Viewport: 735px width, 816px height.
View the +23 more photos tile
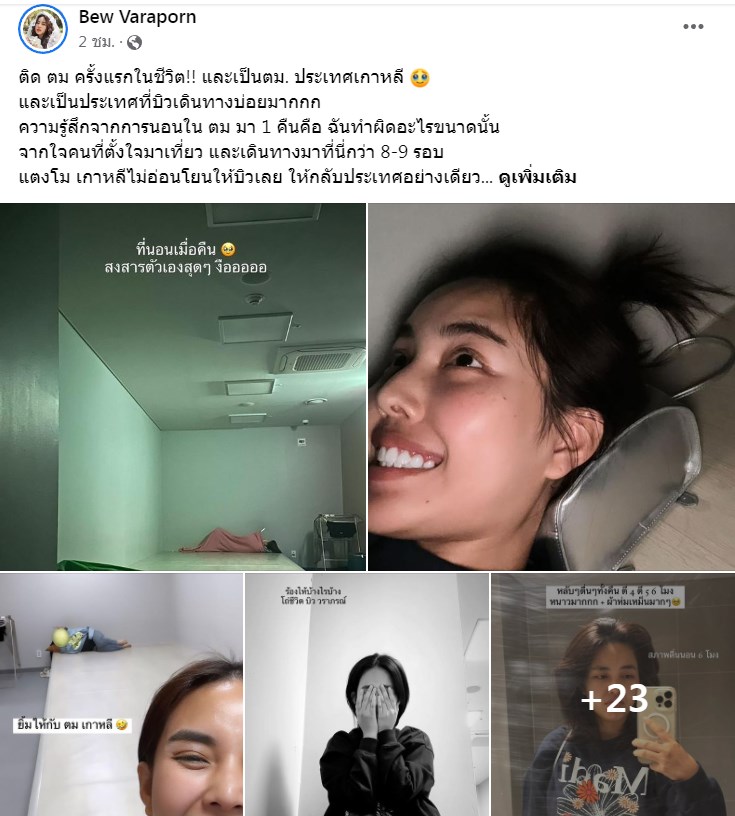pyautogui.click(x=612, y=694)
